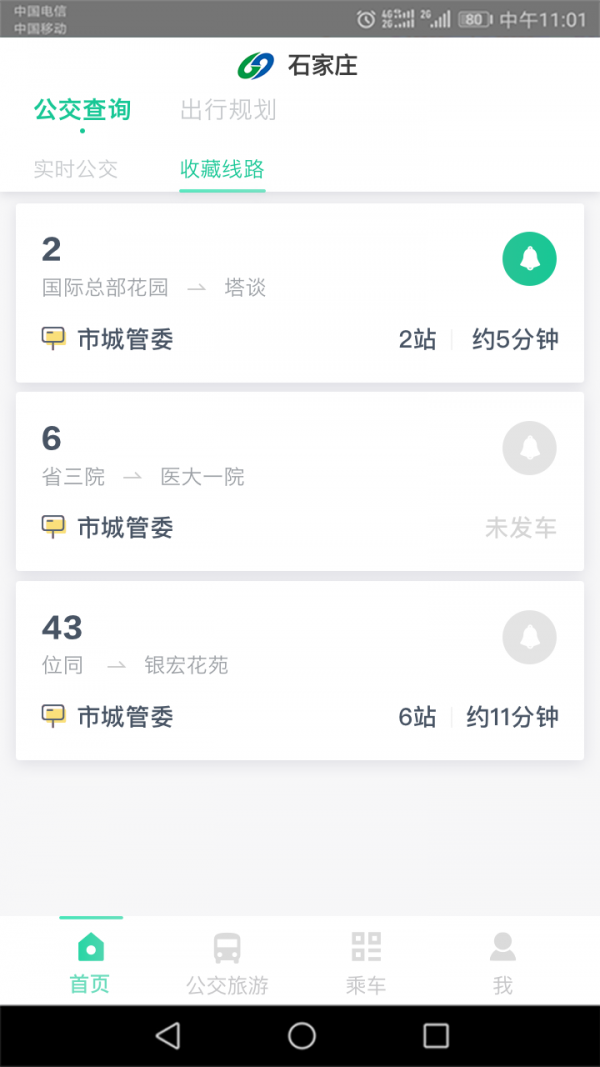Enable the arrival reminder bell for route 6

[x=529, y=448]
